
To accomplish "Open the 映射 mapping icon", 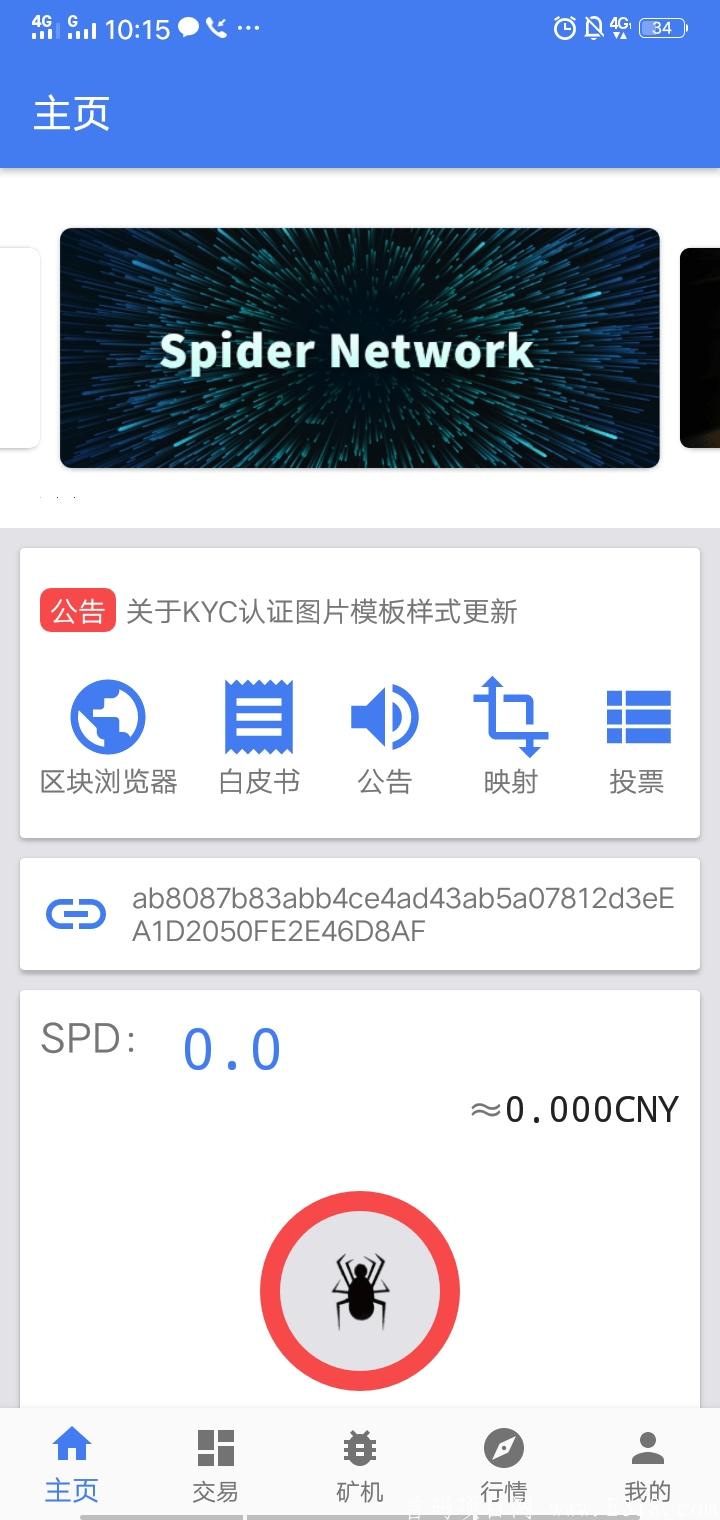I will (510, 714).
